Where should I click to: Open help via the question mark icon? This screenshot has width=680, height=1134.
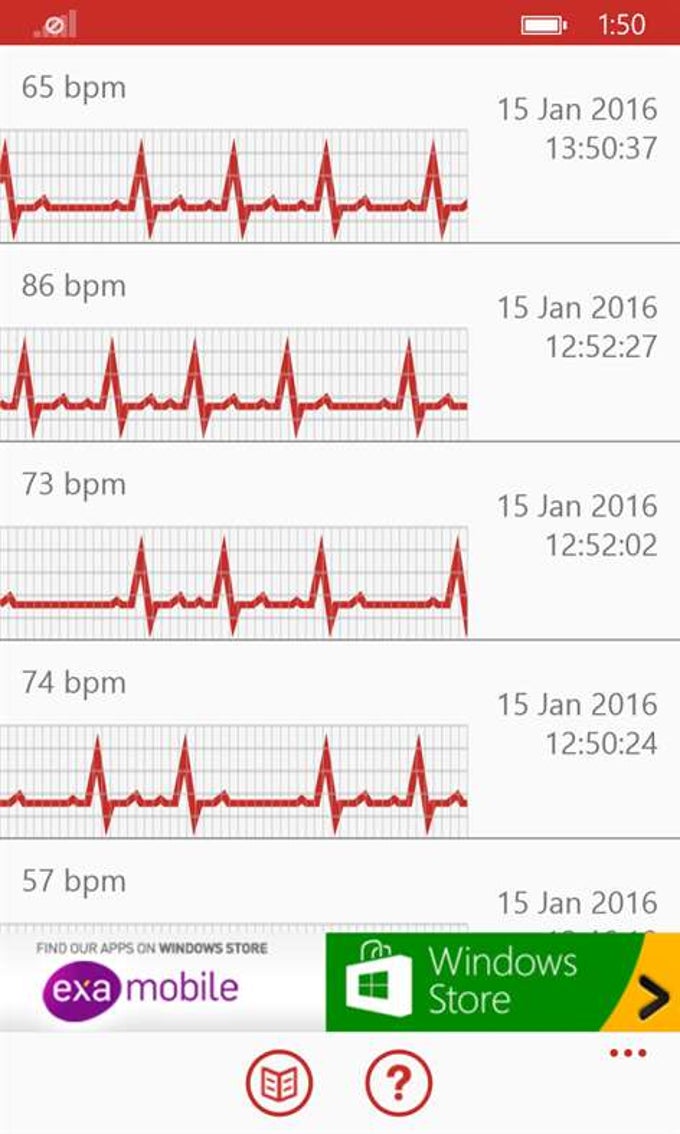[x=398, y=1083]
